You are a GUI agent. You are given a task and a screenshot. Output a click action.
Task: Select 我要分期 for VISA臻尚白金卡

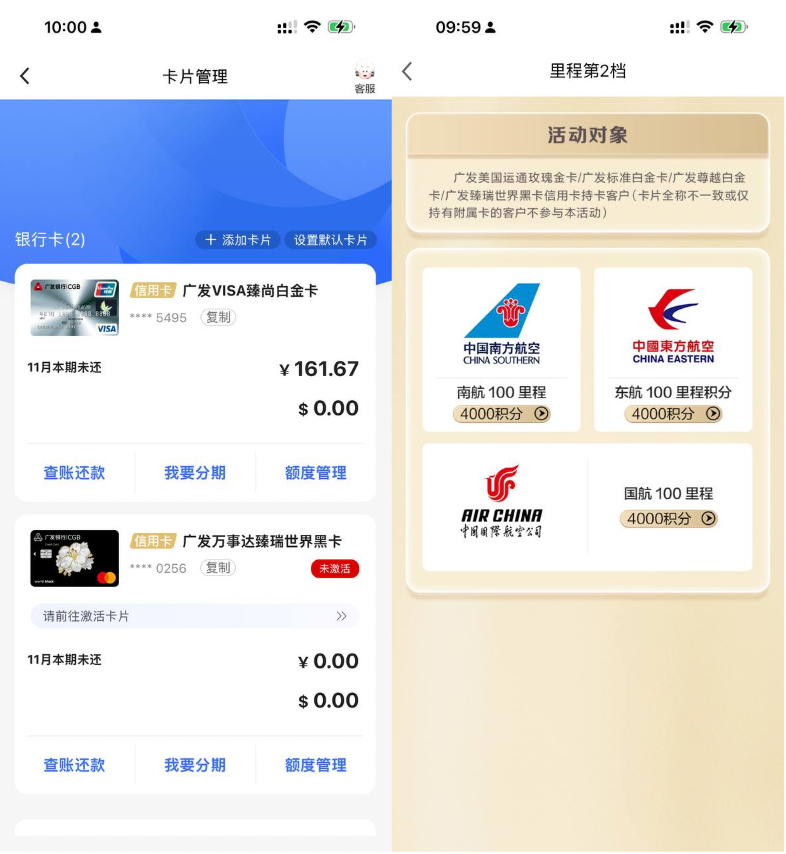[195, 473]
